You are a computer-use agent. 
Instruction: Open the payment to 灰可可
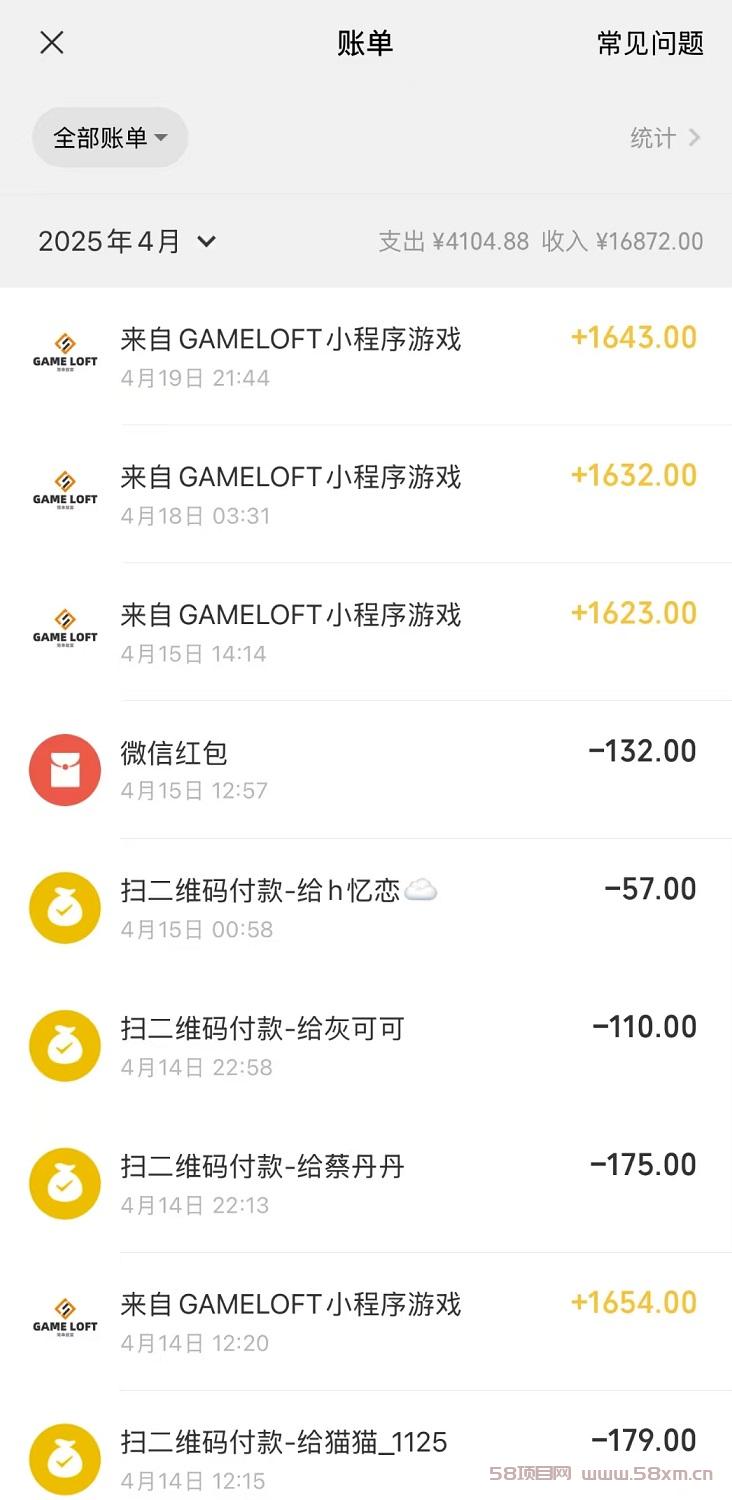pyautogui.click(x=366, y=1046)
